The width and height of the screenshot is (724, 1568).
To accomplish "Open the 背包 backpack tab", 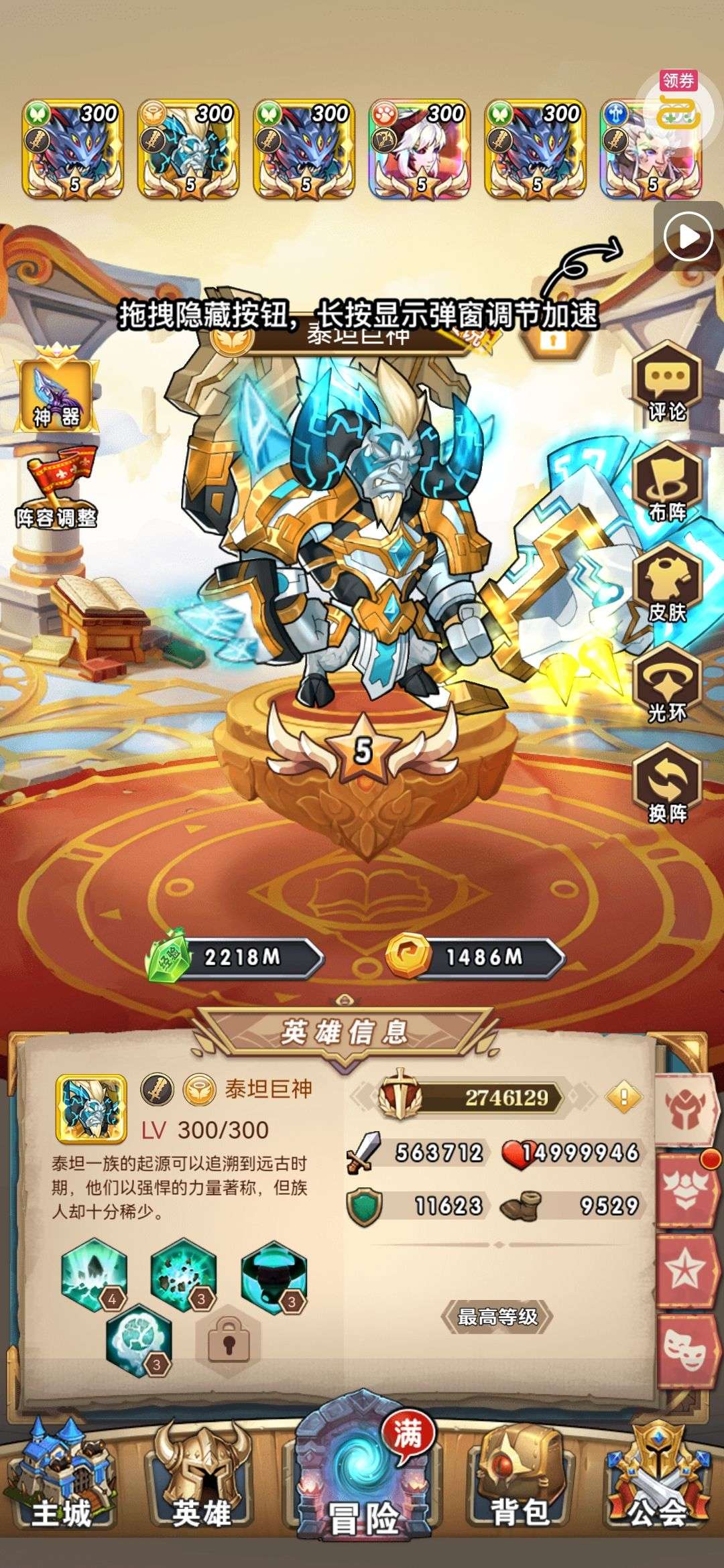I will click(x=520, y=1477).
